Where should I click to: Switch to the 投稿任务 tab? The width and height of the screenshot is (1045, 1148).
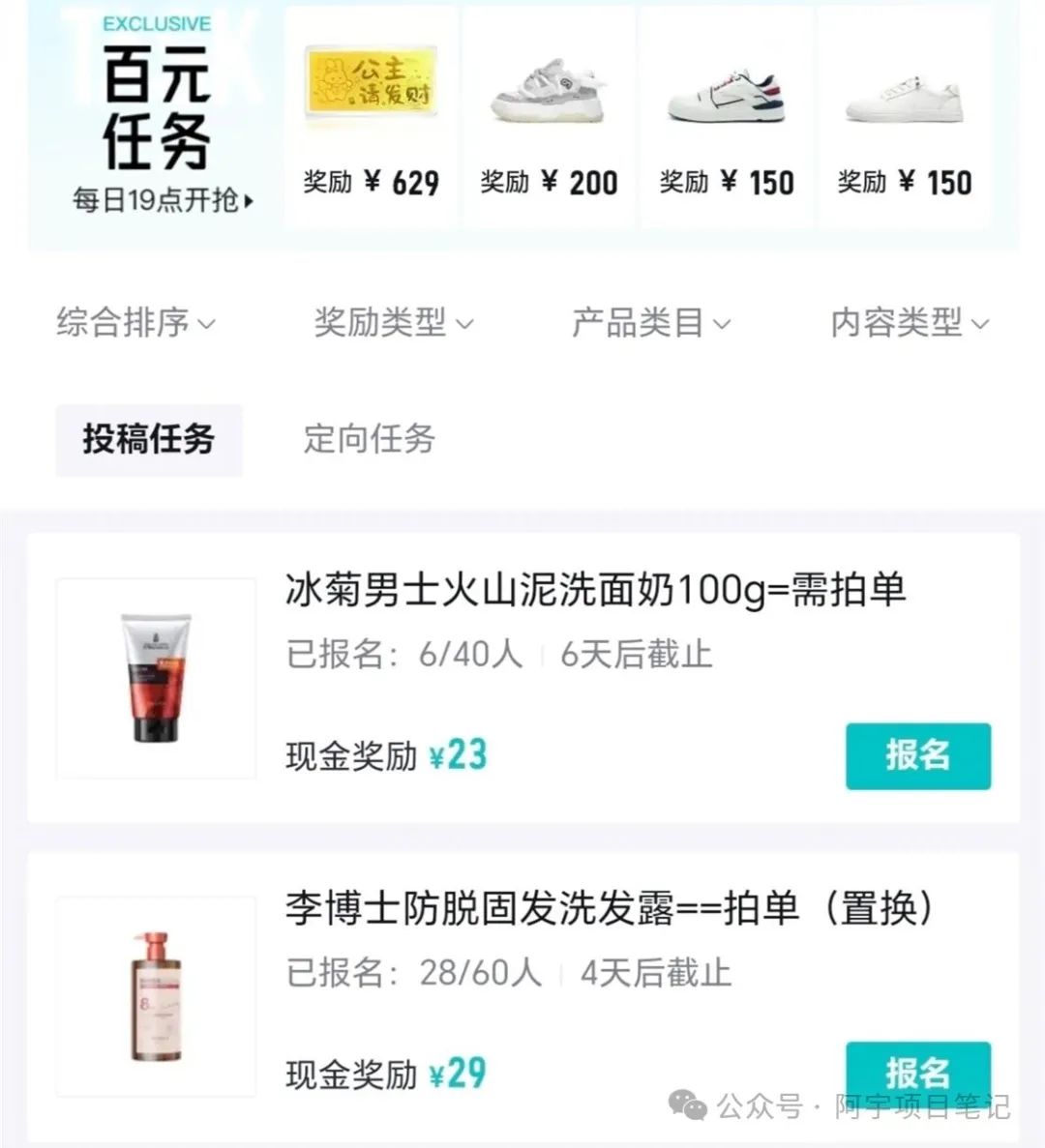(148, 439)
